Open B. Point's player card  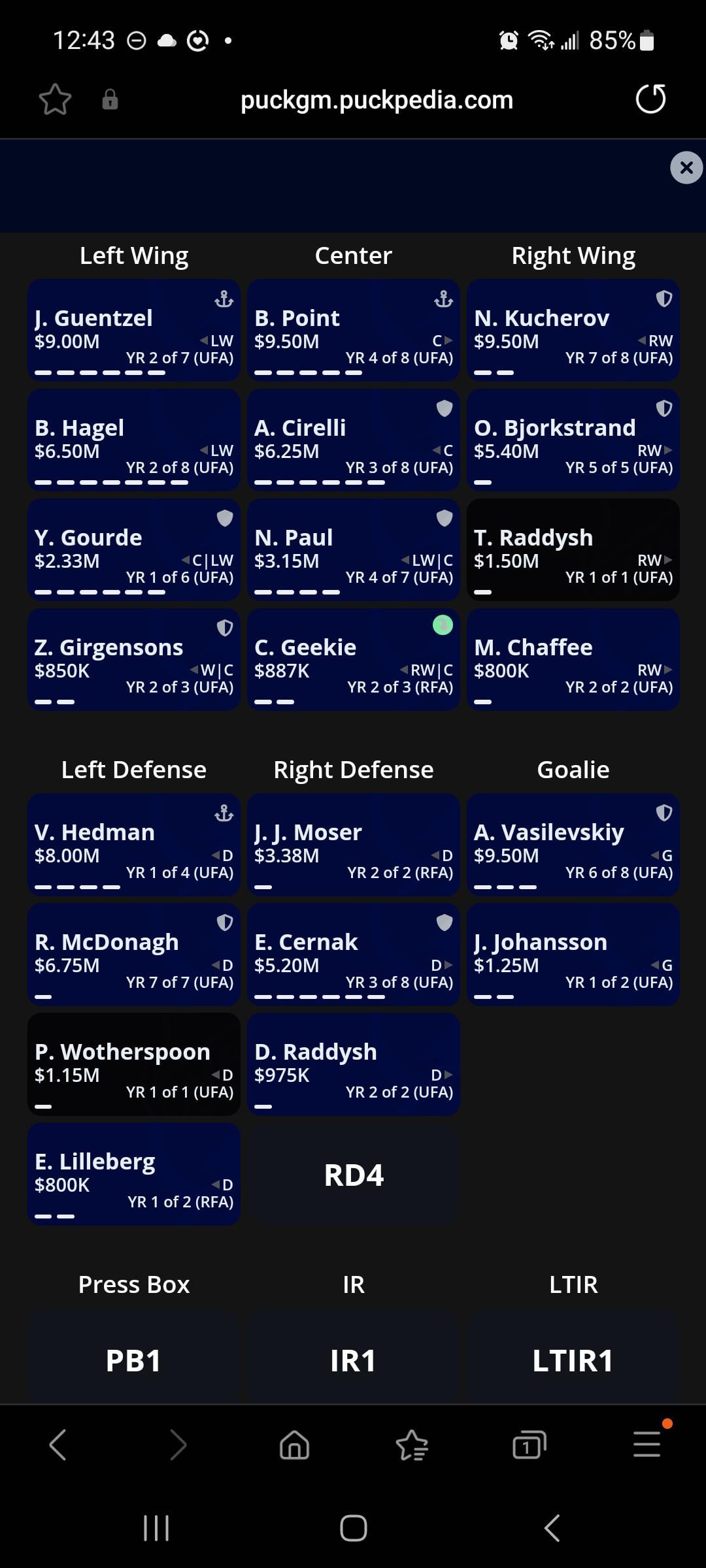click(353, 331)
